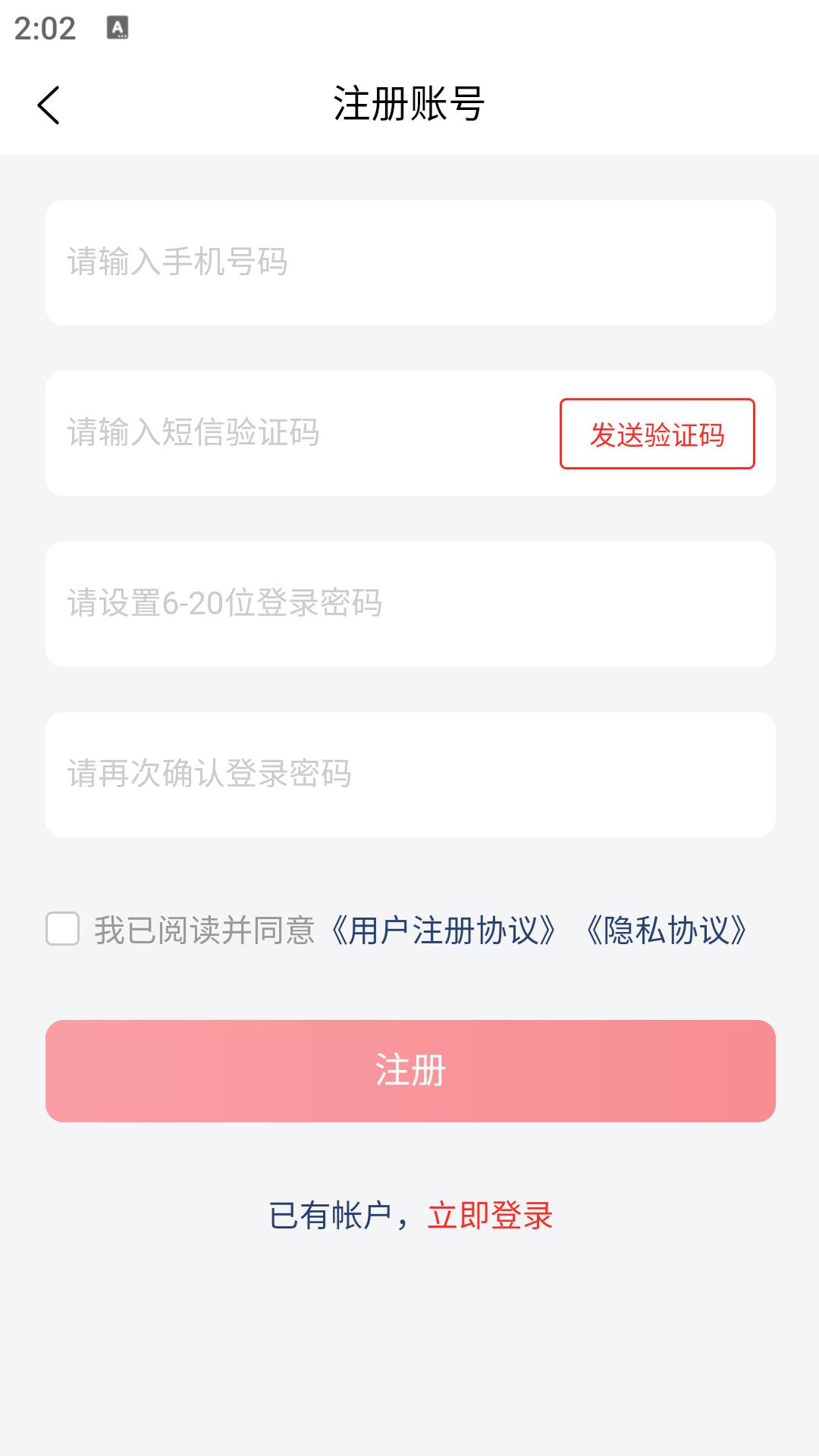This screenshot has width=819, height=1456.
Task: Select the 请设置6-20位登录密码 password field
Action: [x=303, y=603]
